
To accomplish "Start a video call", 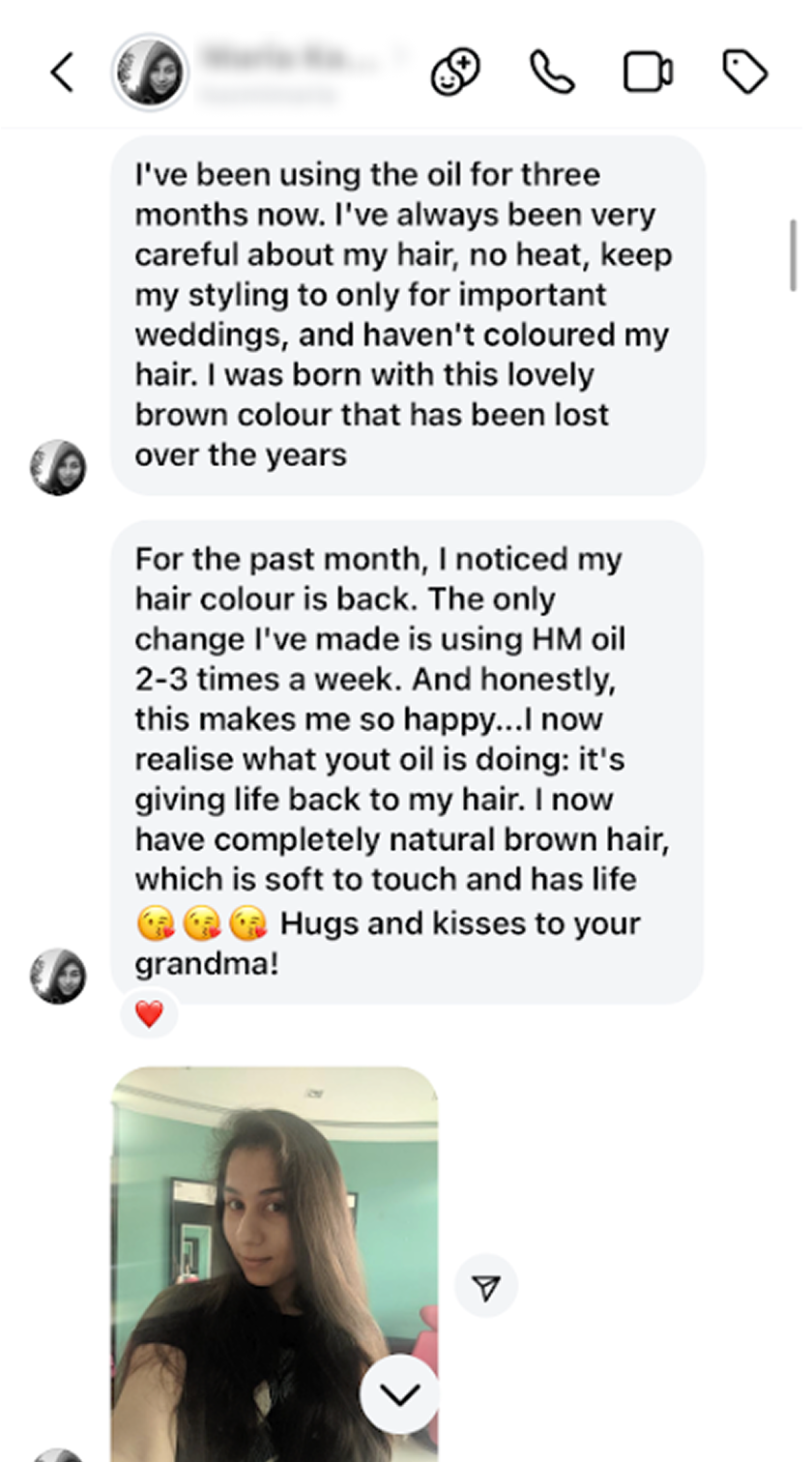I will pos(648,73).
